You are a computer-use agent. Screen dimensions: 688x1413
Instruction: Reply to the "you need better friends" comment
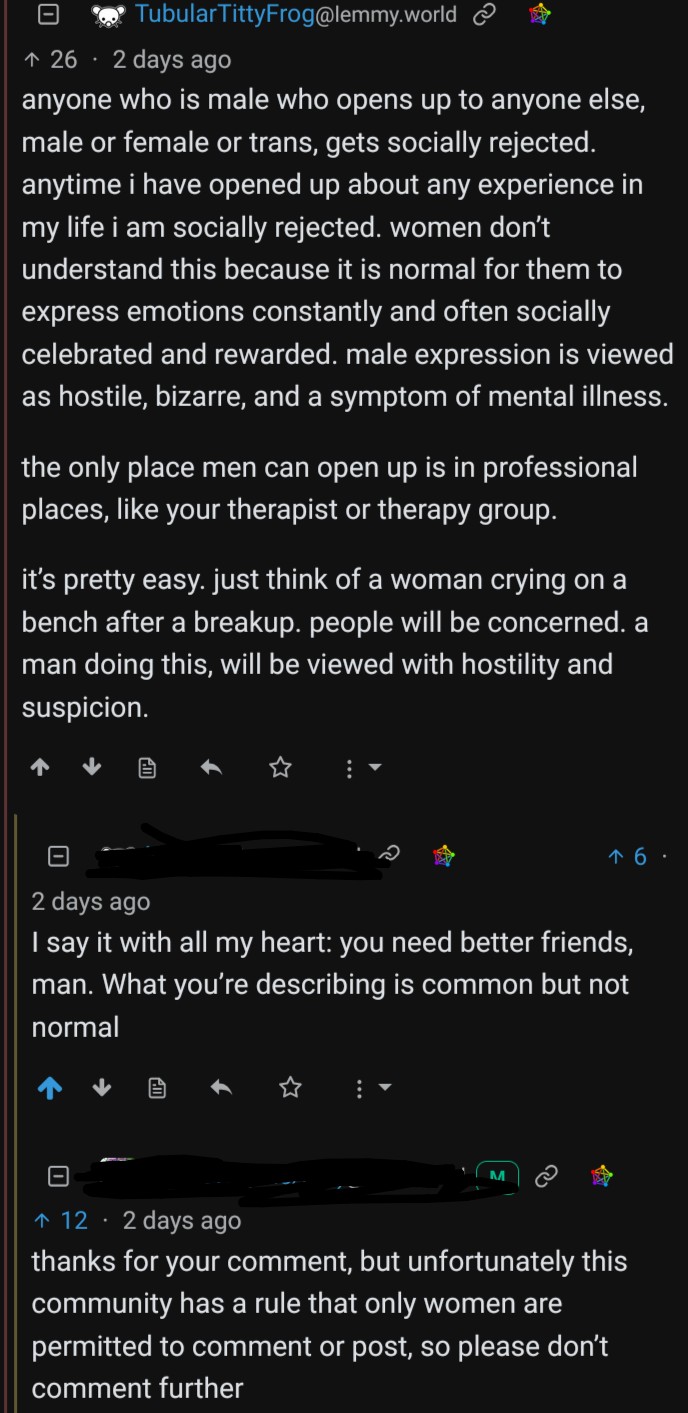(x=221, y=1088)
